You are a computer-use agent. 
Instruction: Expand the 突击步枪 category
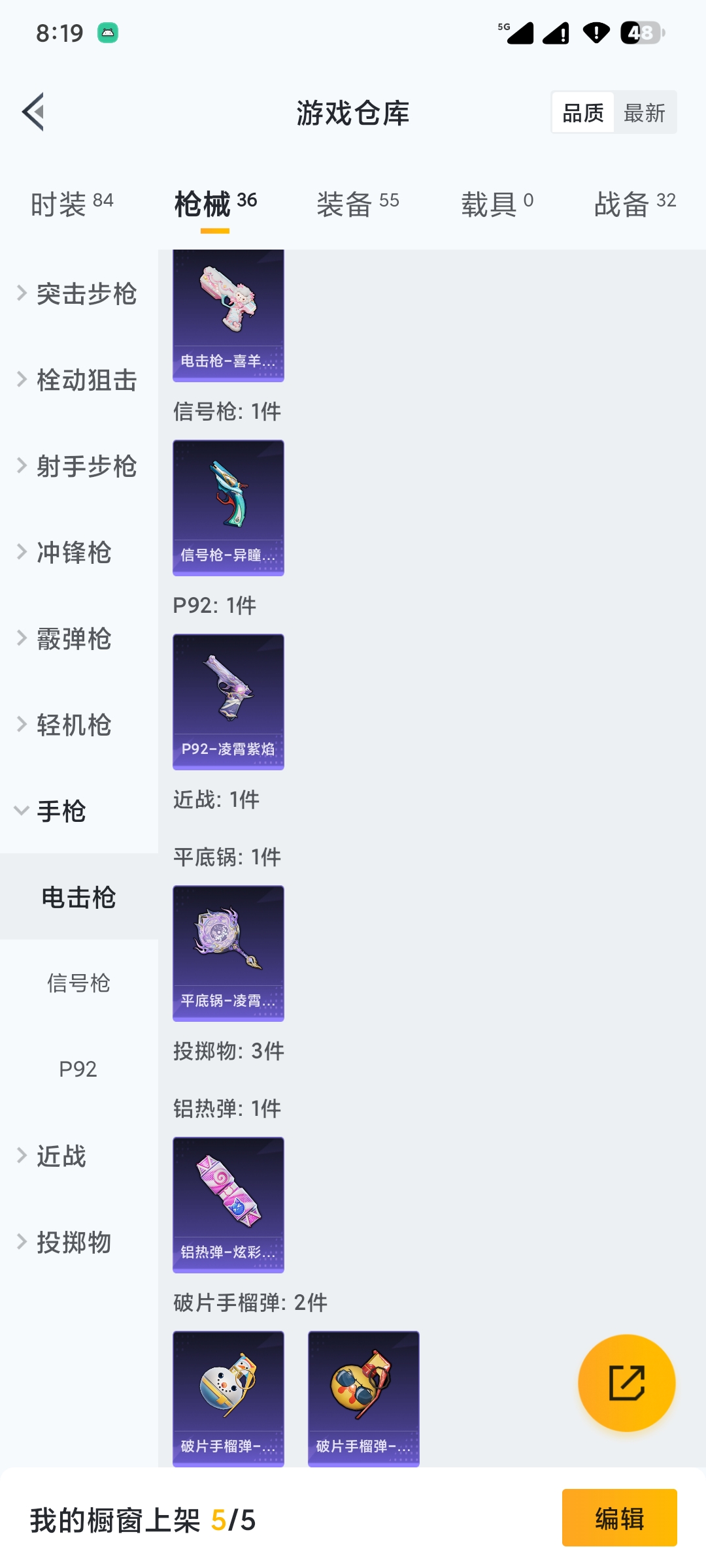[78, 294]
